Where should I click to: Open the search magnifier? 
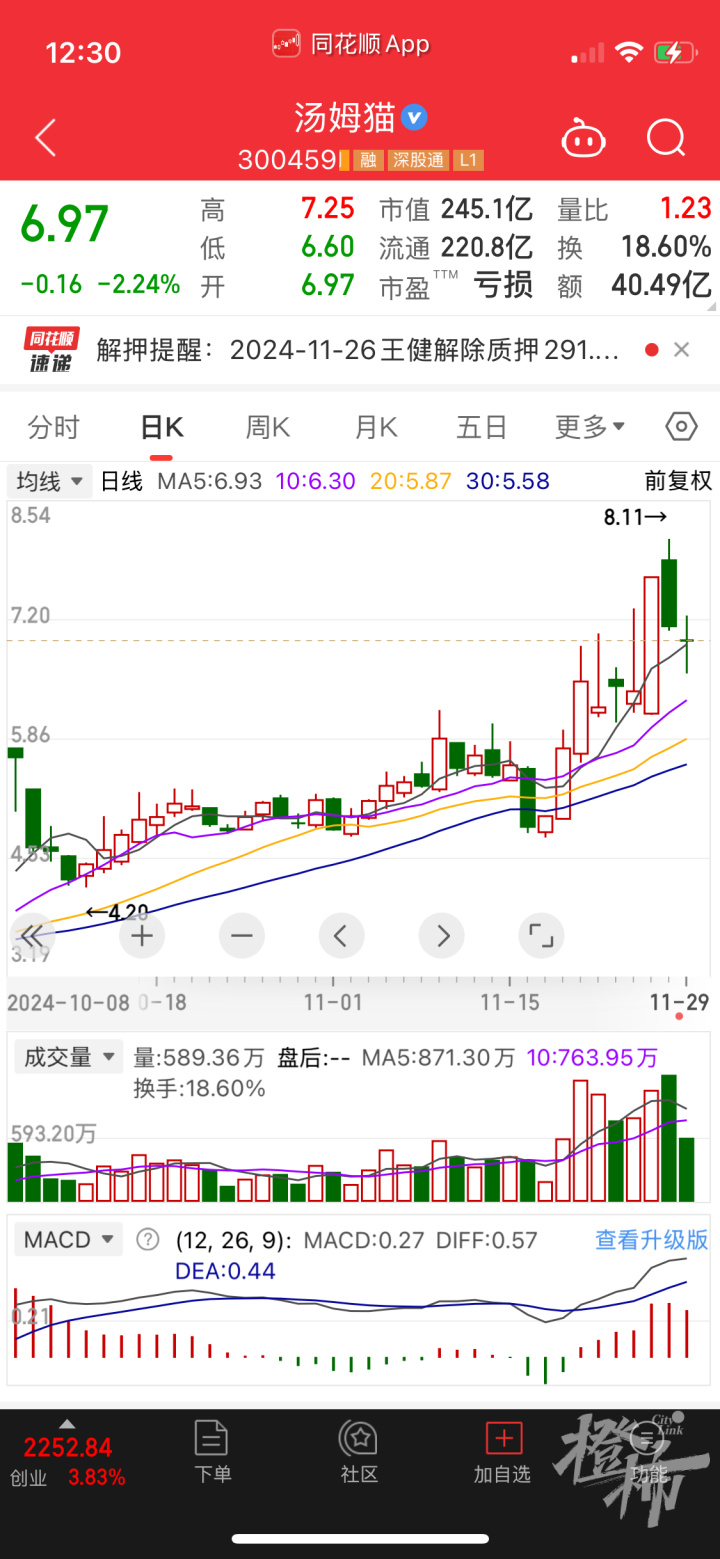(x=665, y=138)
